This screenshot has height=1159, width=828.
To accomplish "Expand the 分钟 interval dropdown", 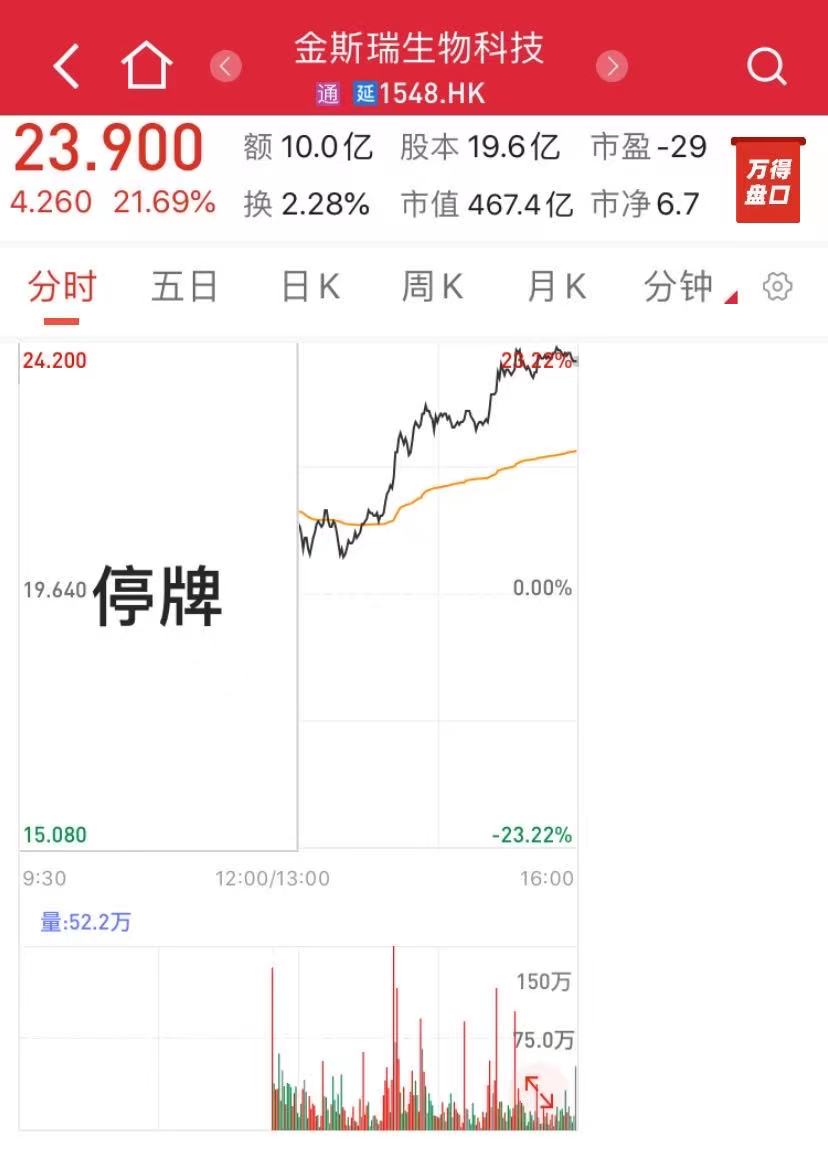I will [683, 287].
